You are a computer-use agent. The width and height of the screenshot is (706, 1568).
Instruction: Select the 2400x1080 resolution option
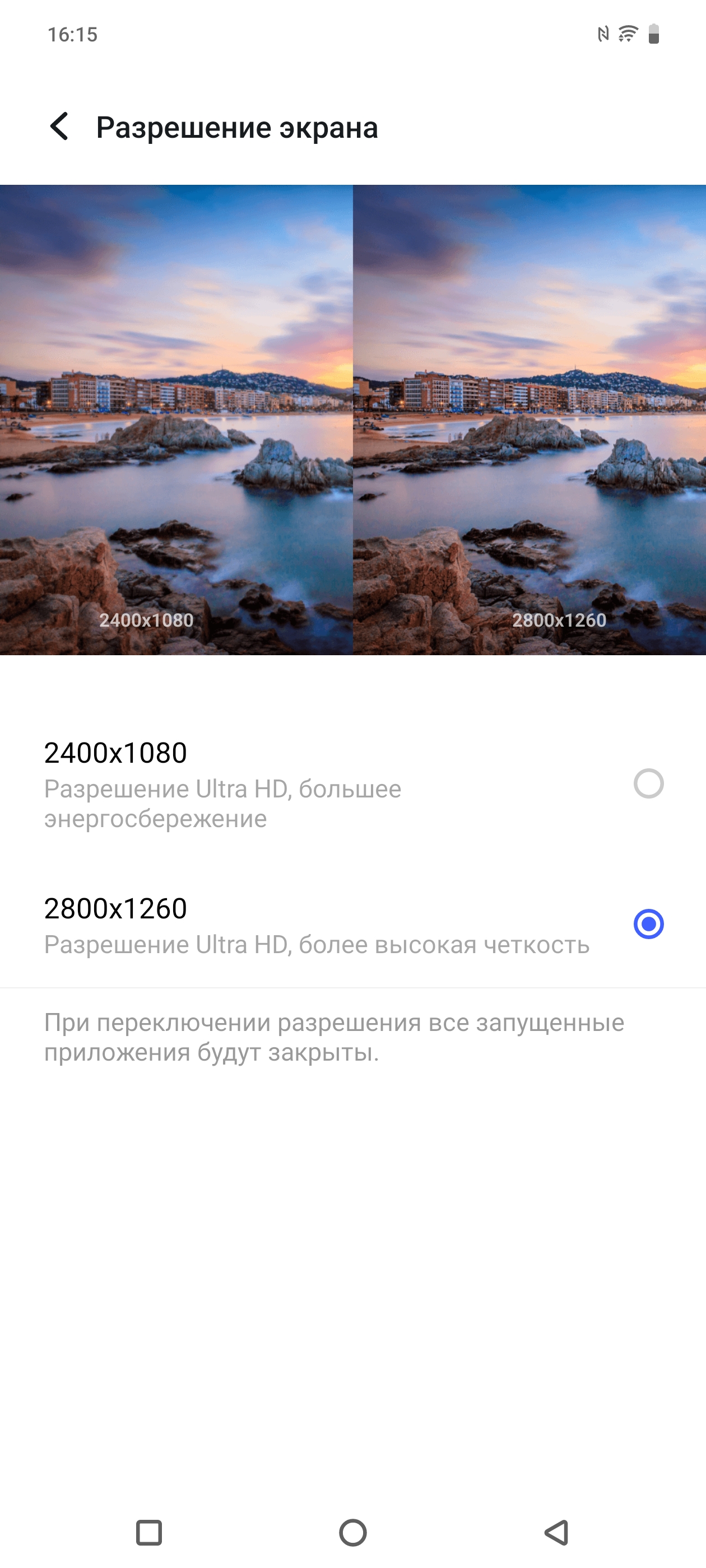(x=648, y=783)
